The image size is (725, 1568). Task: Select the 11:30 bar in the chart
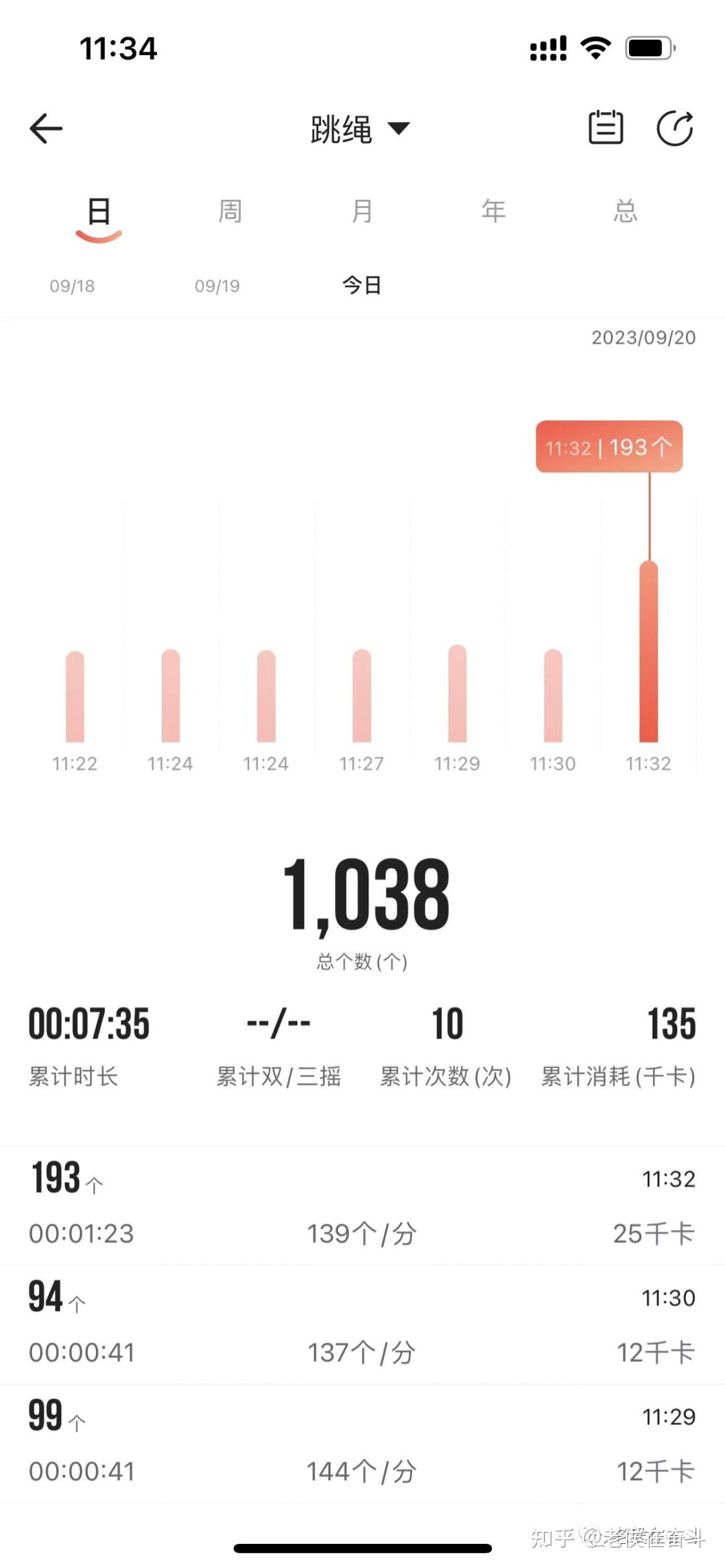coord(553,696)
